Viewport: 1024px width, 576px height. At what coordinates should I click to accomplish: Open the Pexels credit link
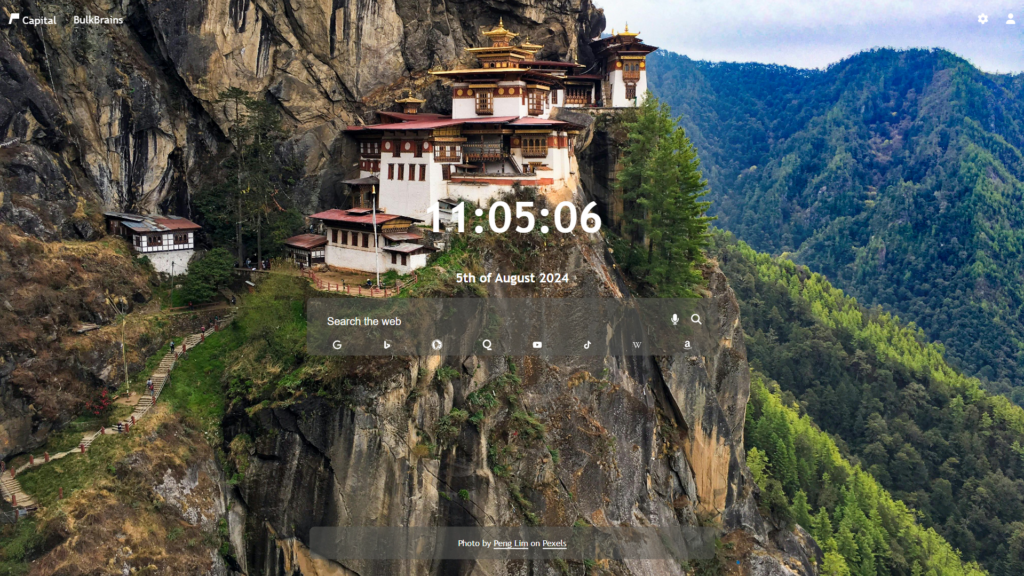pyautogui.click(x=554, y=544)
